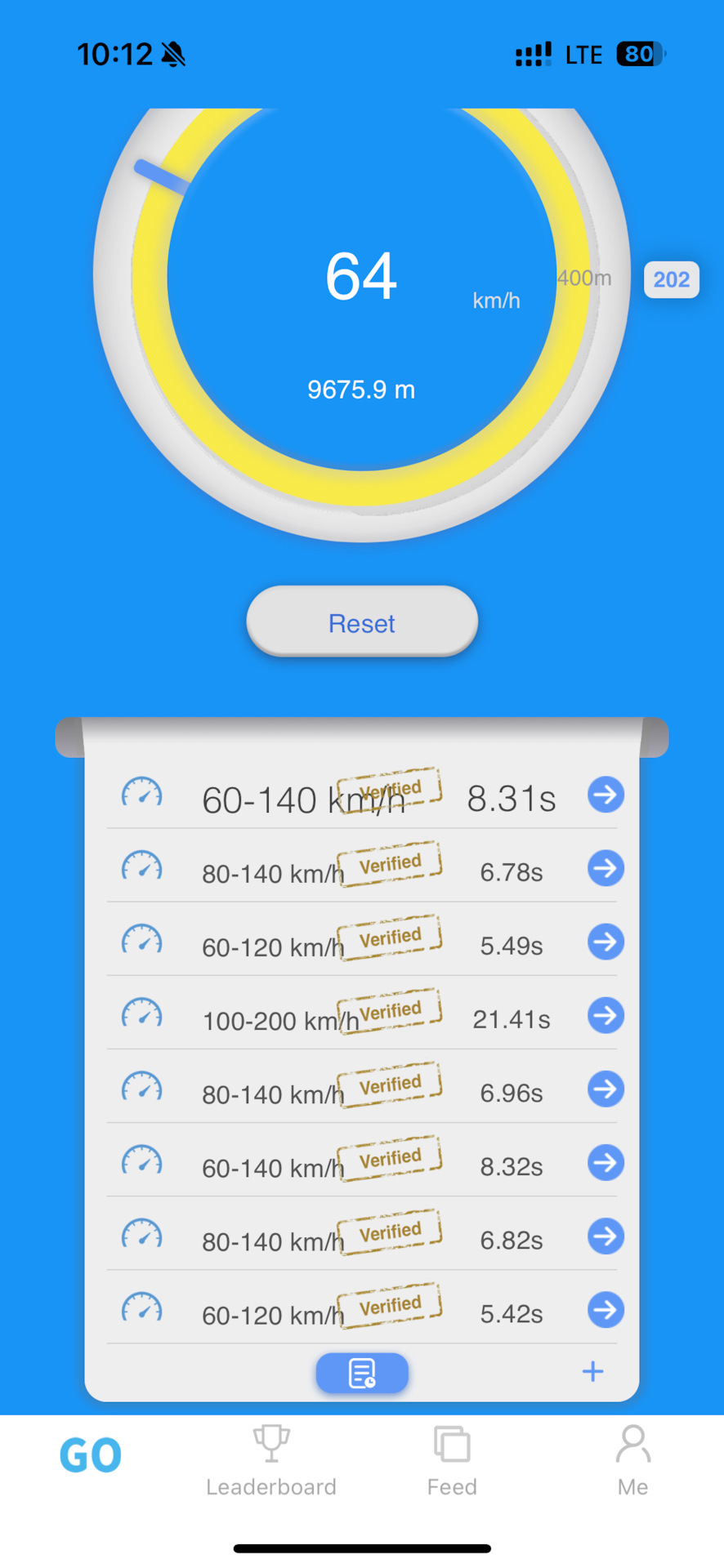Open the 60-120 km/h 5.49s result

606,942
